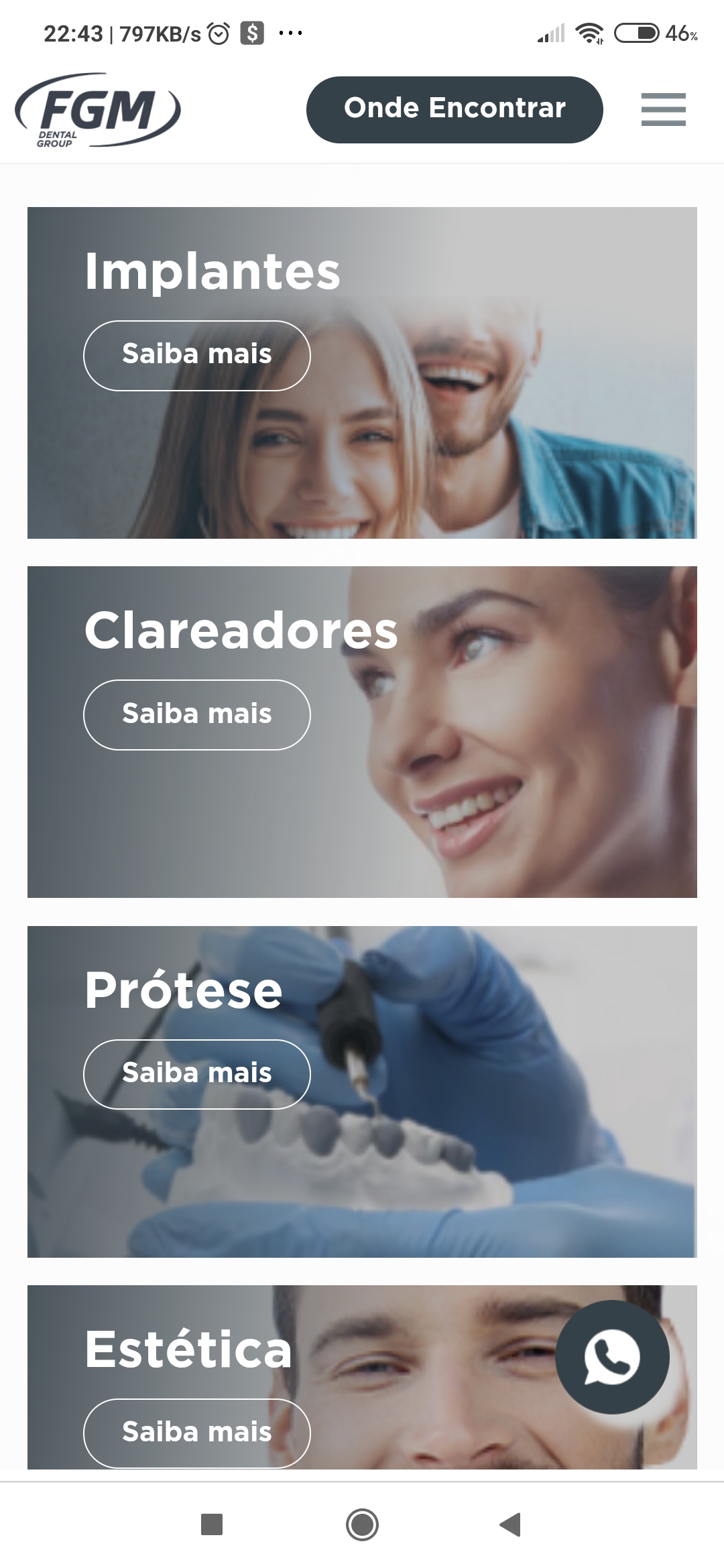Open the hamburger navigation menu
Image resolution: width=724 pixels, height=1568 pixels.
663,109
